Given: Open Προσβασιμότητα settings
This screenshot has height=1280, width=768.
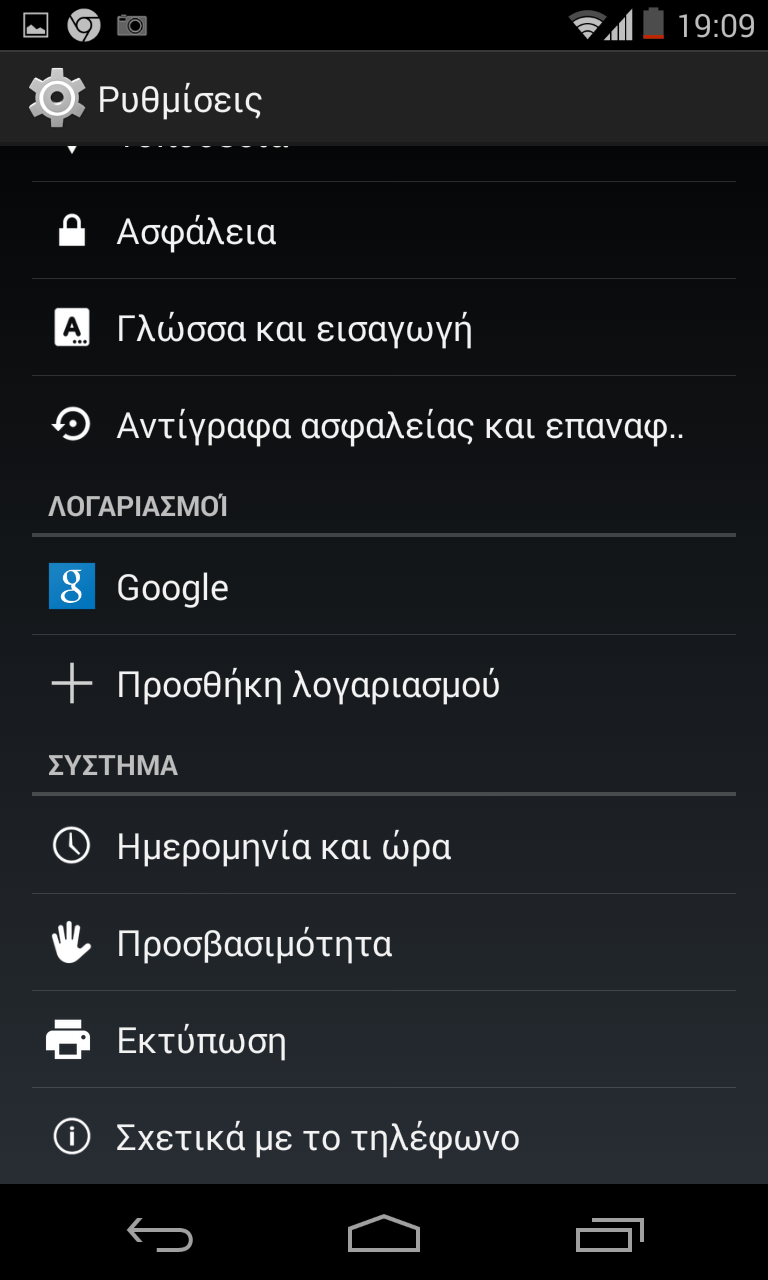Looking at the screenshot, I should pyautogui.click(x=384, y=943).
